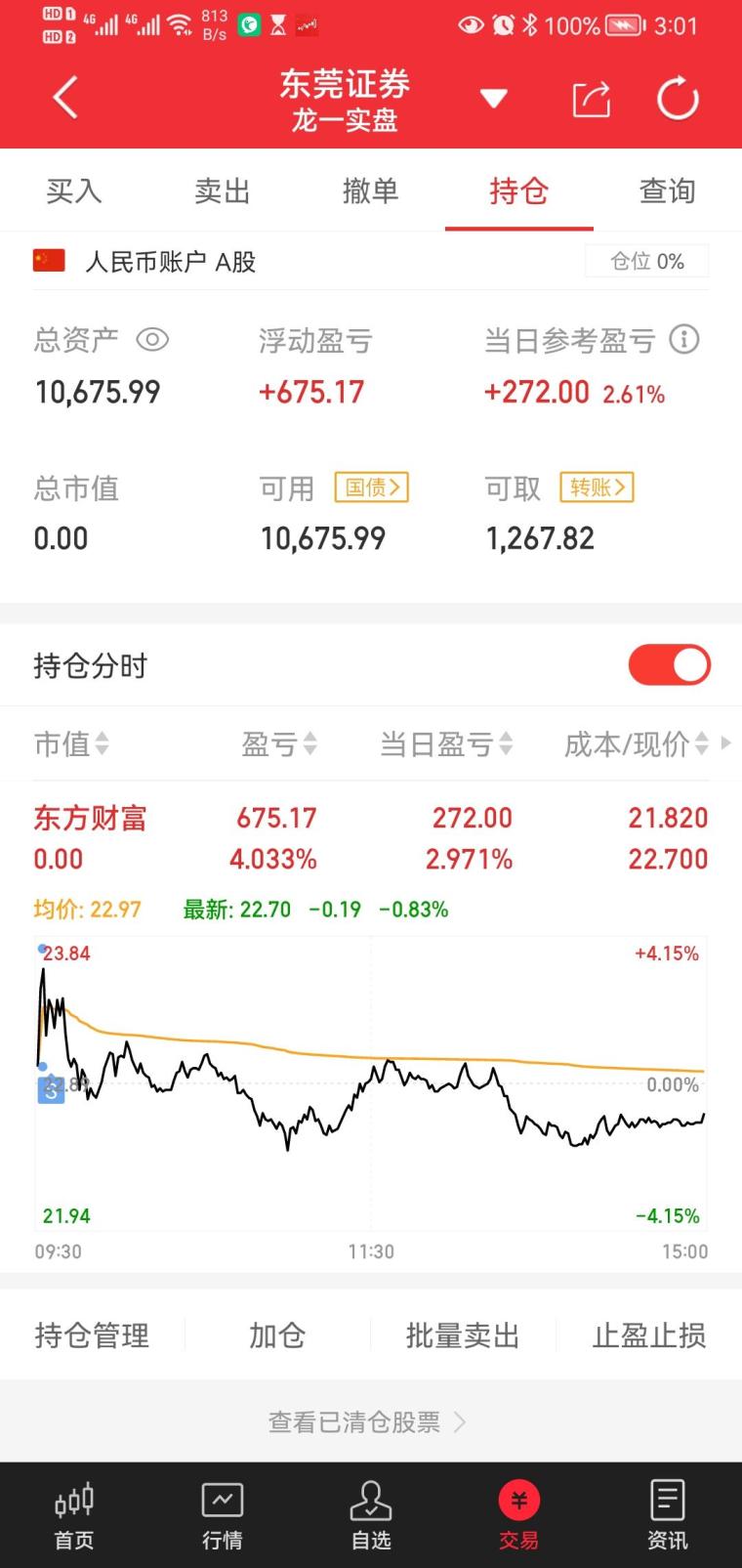742x1568 pixels.
Task: Go back using the top-left arrow
Action: (64, 99)
